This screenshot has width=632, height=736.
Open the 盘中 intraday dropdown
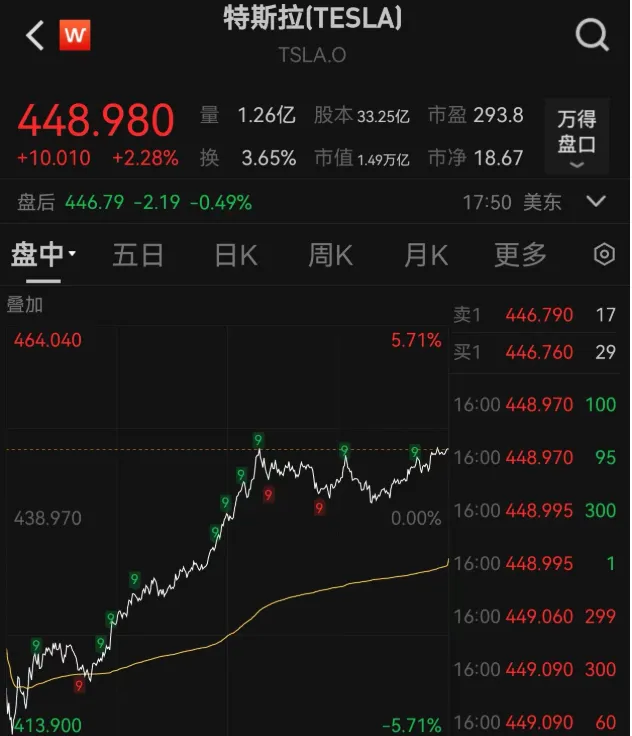pos(44,255)
